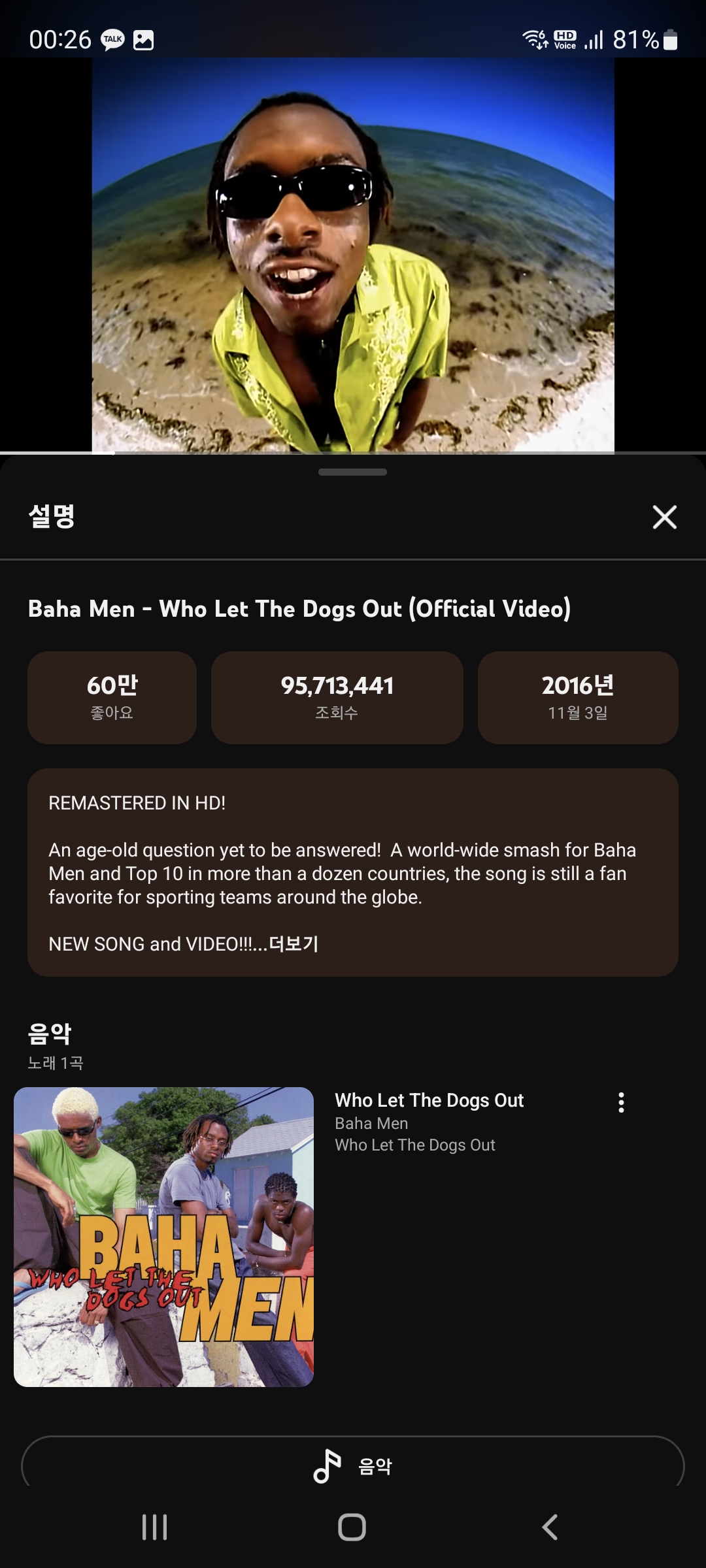The width and height of the screenshot is (706, 1568).
Task: Open the Baha Men album cover card
Action: (163, 1236)
